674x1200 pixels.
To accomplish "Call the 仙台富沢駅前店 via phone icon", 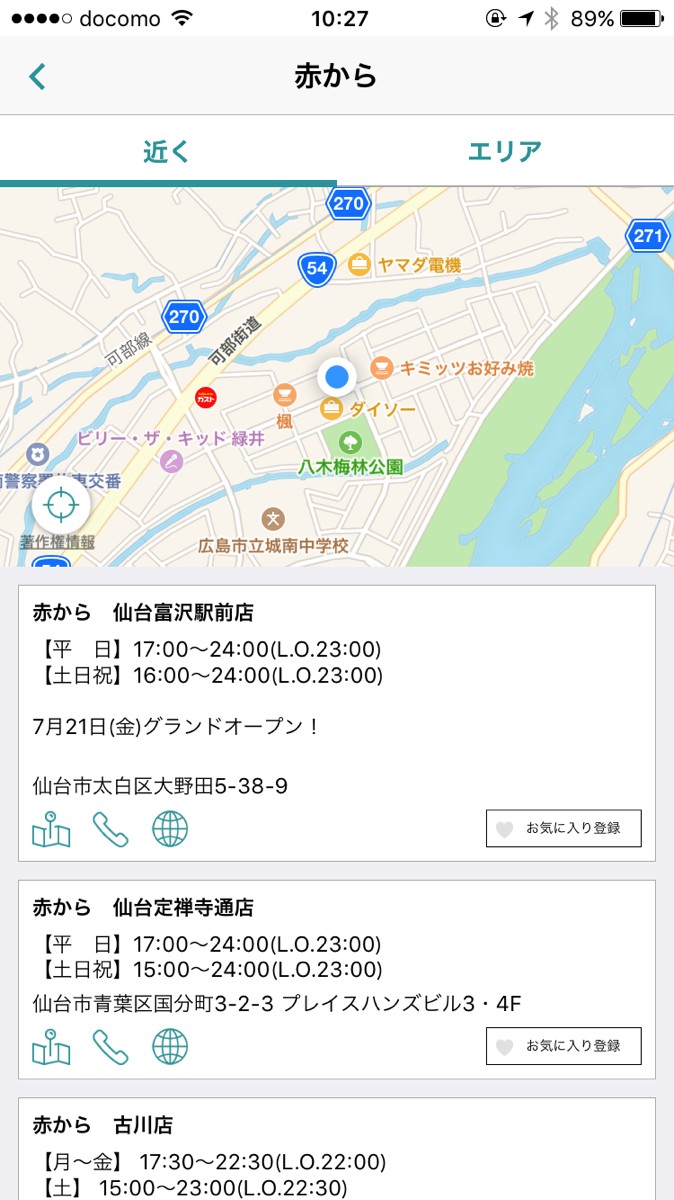I will tap(110, 829).
